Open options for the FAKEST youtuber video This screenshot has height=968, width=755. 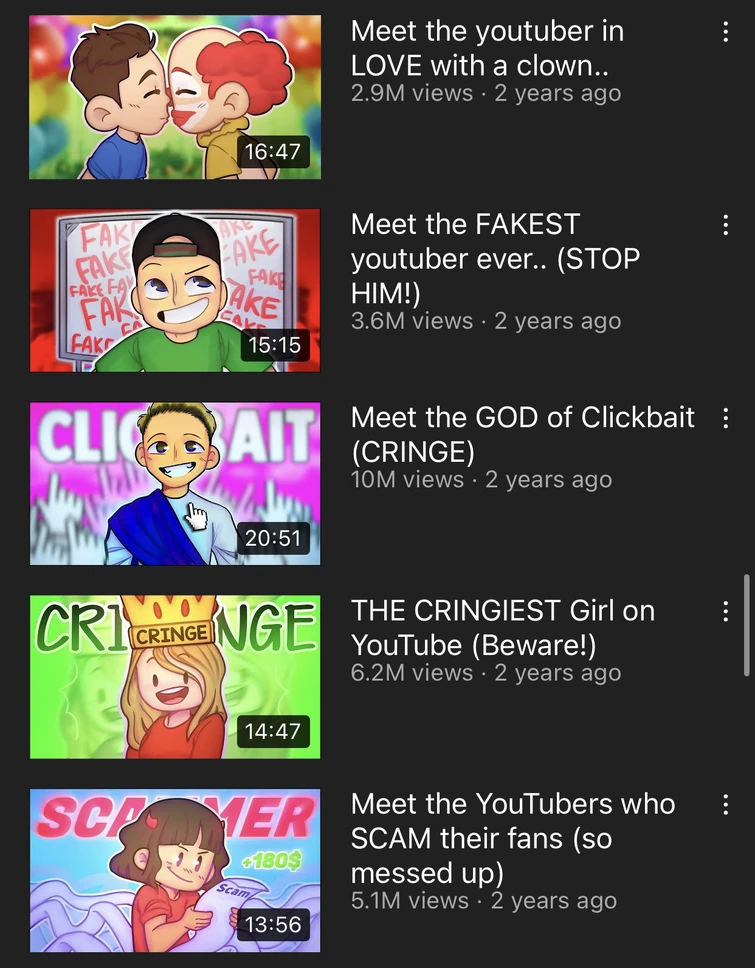coord(726,226)
